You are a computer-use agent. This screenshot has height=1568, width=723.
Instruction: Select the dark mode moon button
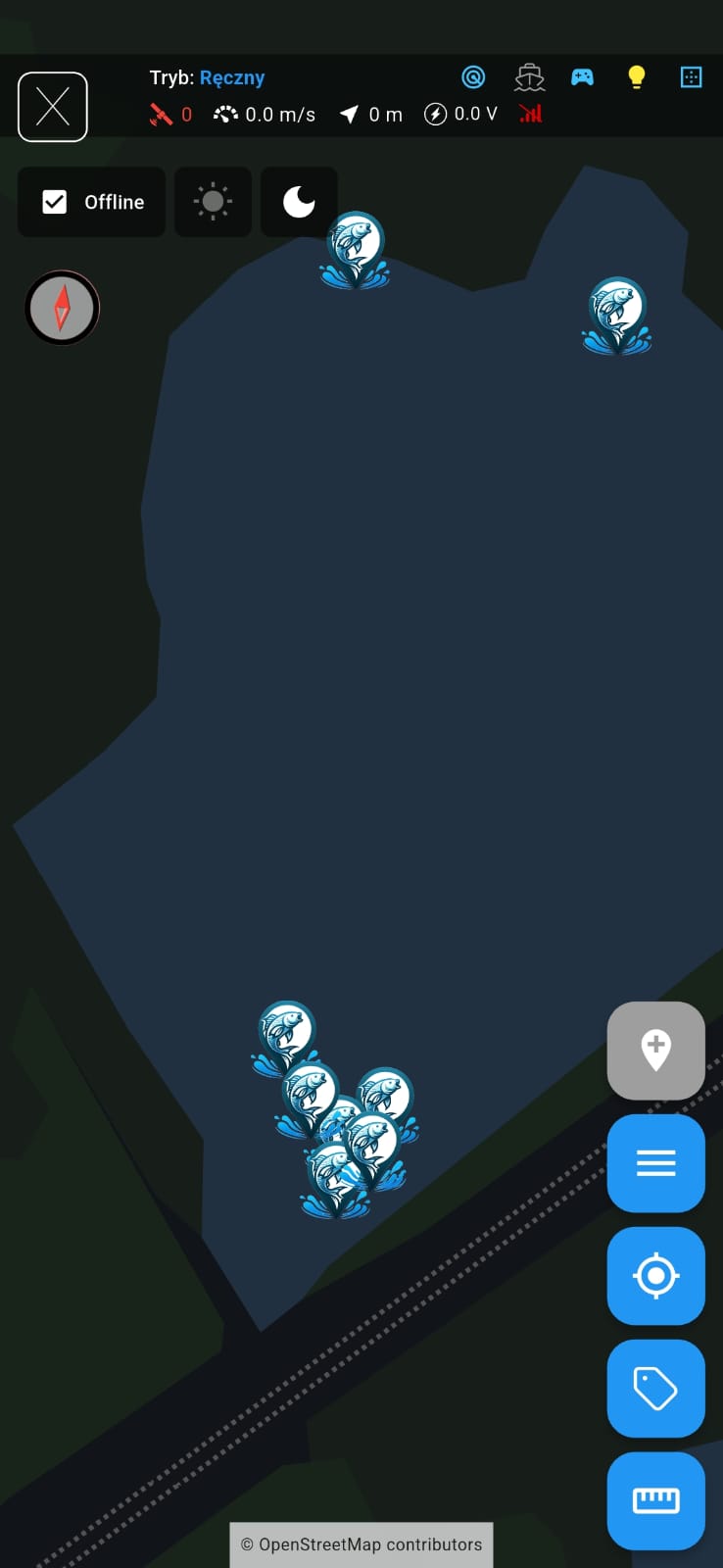click(x=299, y=202)
